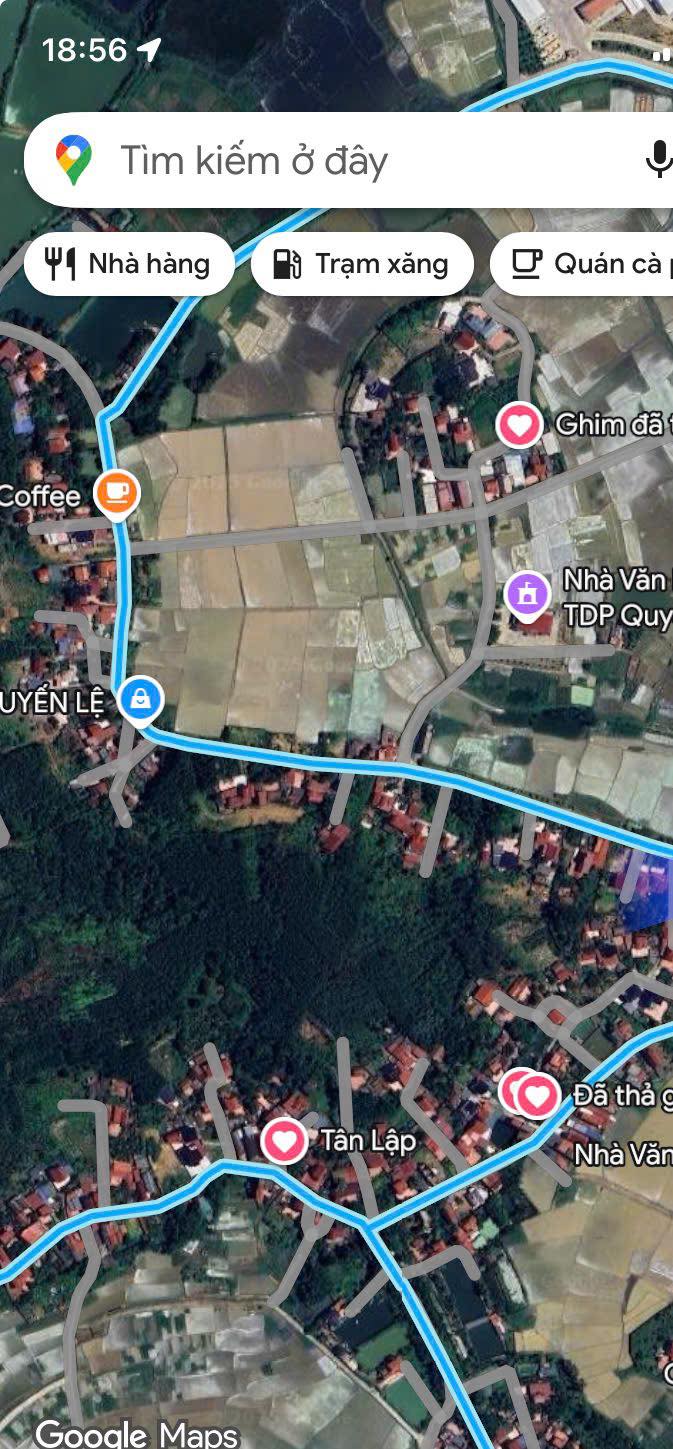Open the orange Coffee place marker
The height and width of the screenshot is (1449, 673).
click(116, 493)
